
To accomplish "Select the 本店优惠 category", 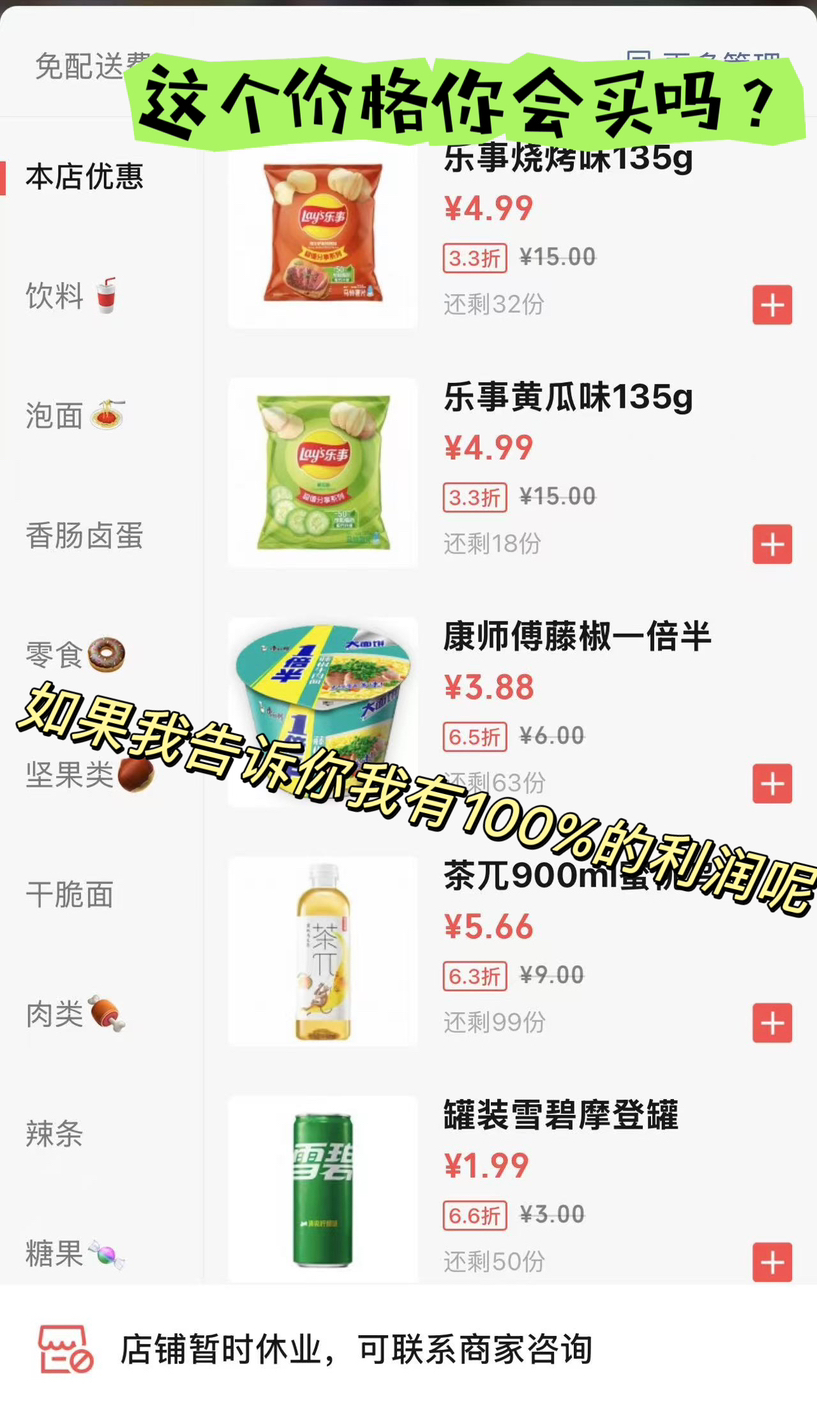I will pyautogui.click(x=84, y=177).
